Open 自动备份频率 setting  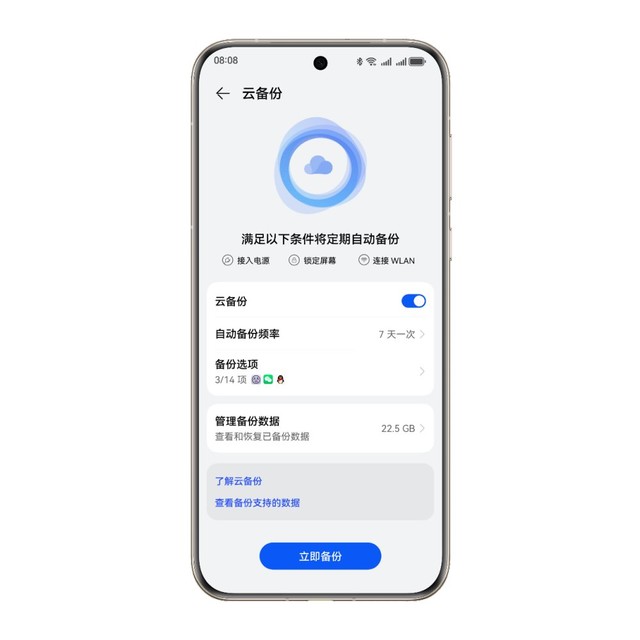pyautogui.click(x=320, y=334)
